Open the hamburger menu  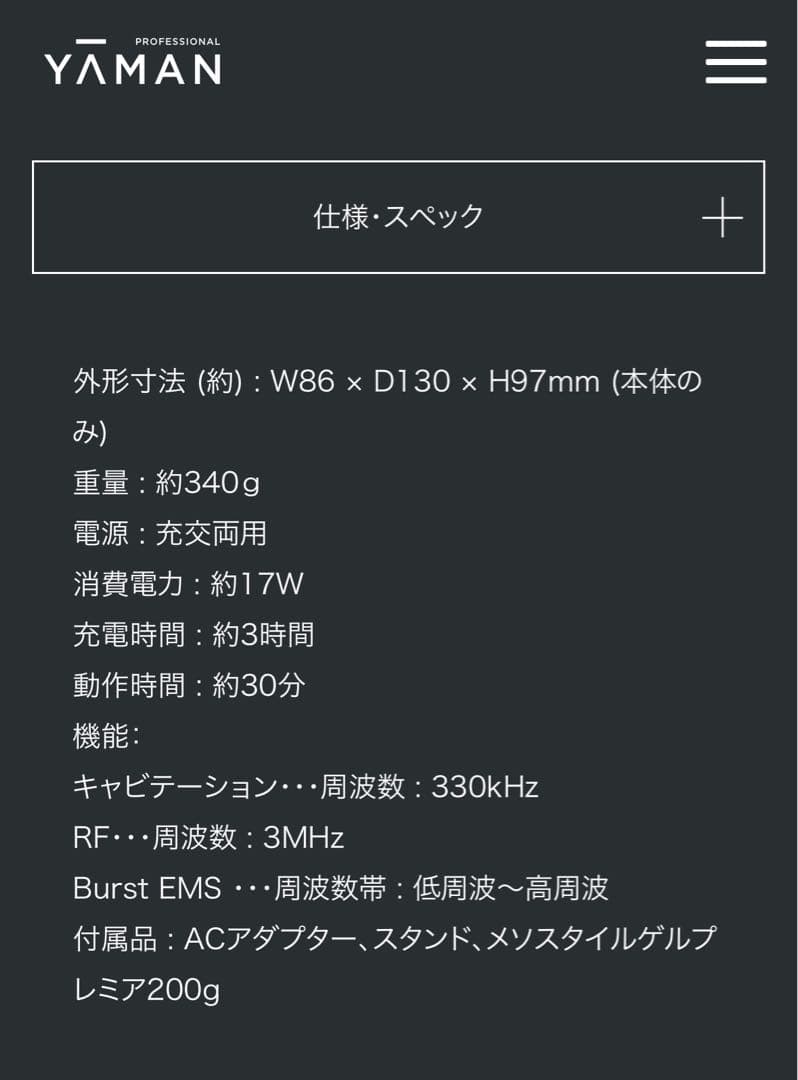click(735, 62)
